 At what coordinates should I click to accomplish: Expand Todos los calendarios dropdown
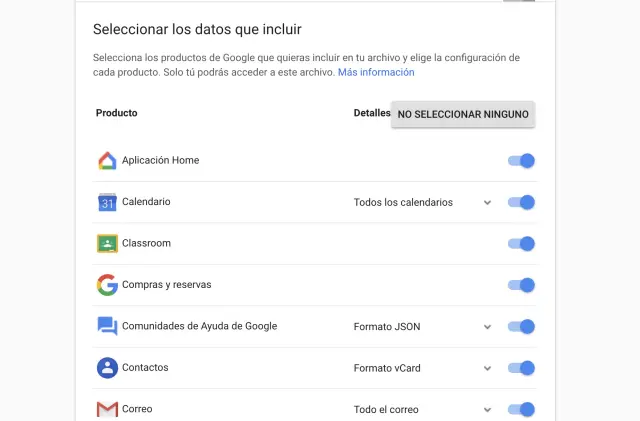[x=487, y=202]
